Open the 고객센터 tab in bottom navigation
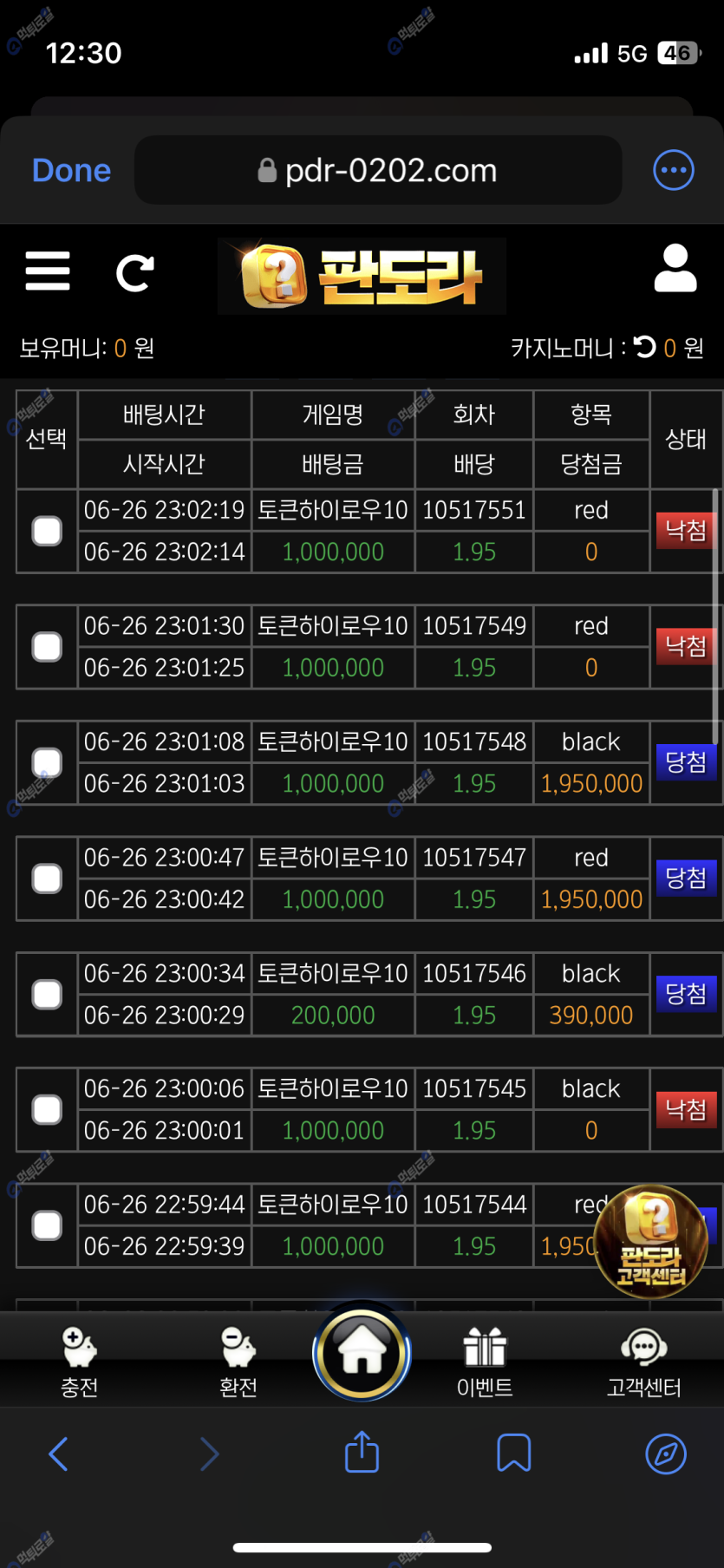This screenshot has height=1568, width=724. click(643, 1362)
